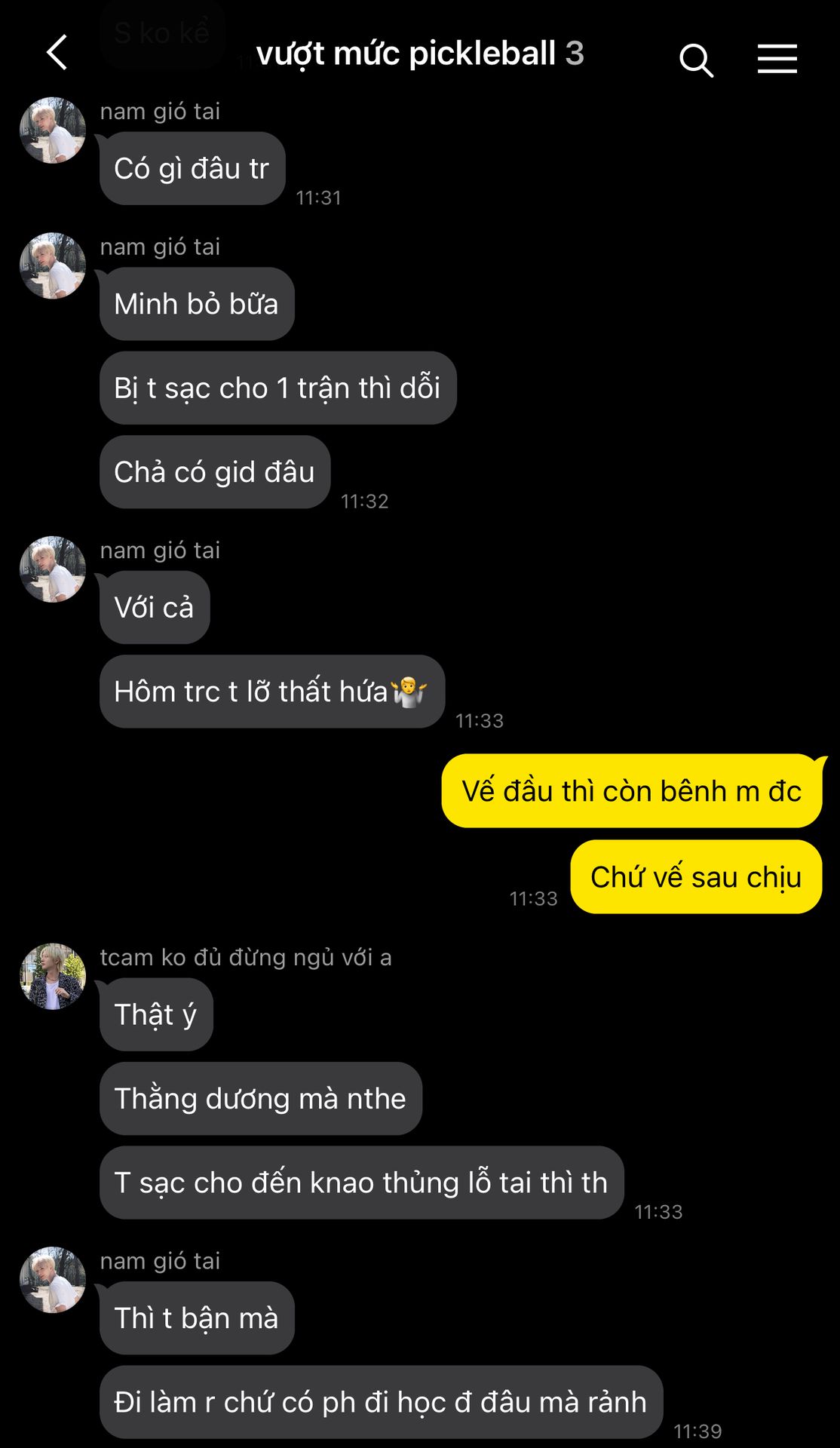Open the chat room menu
The width and height of the screenshot is (840, 1448).
[777, 59]
